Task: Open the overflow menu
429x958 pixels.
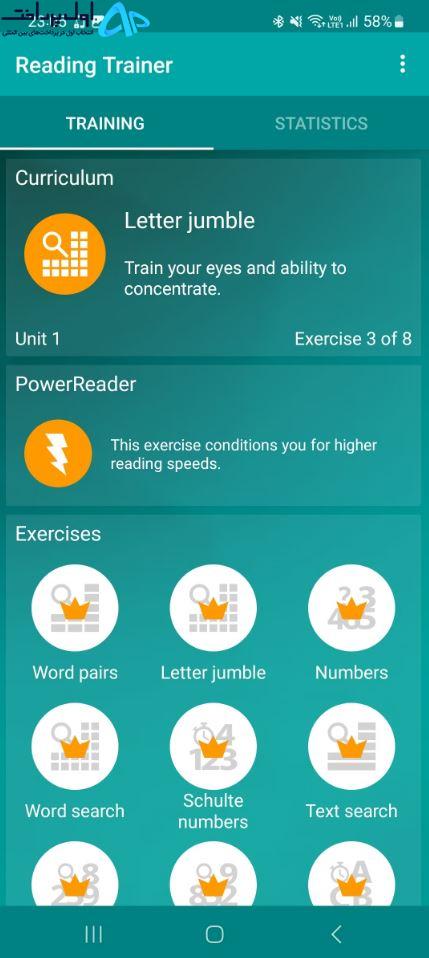Action: point(402,64)
